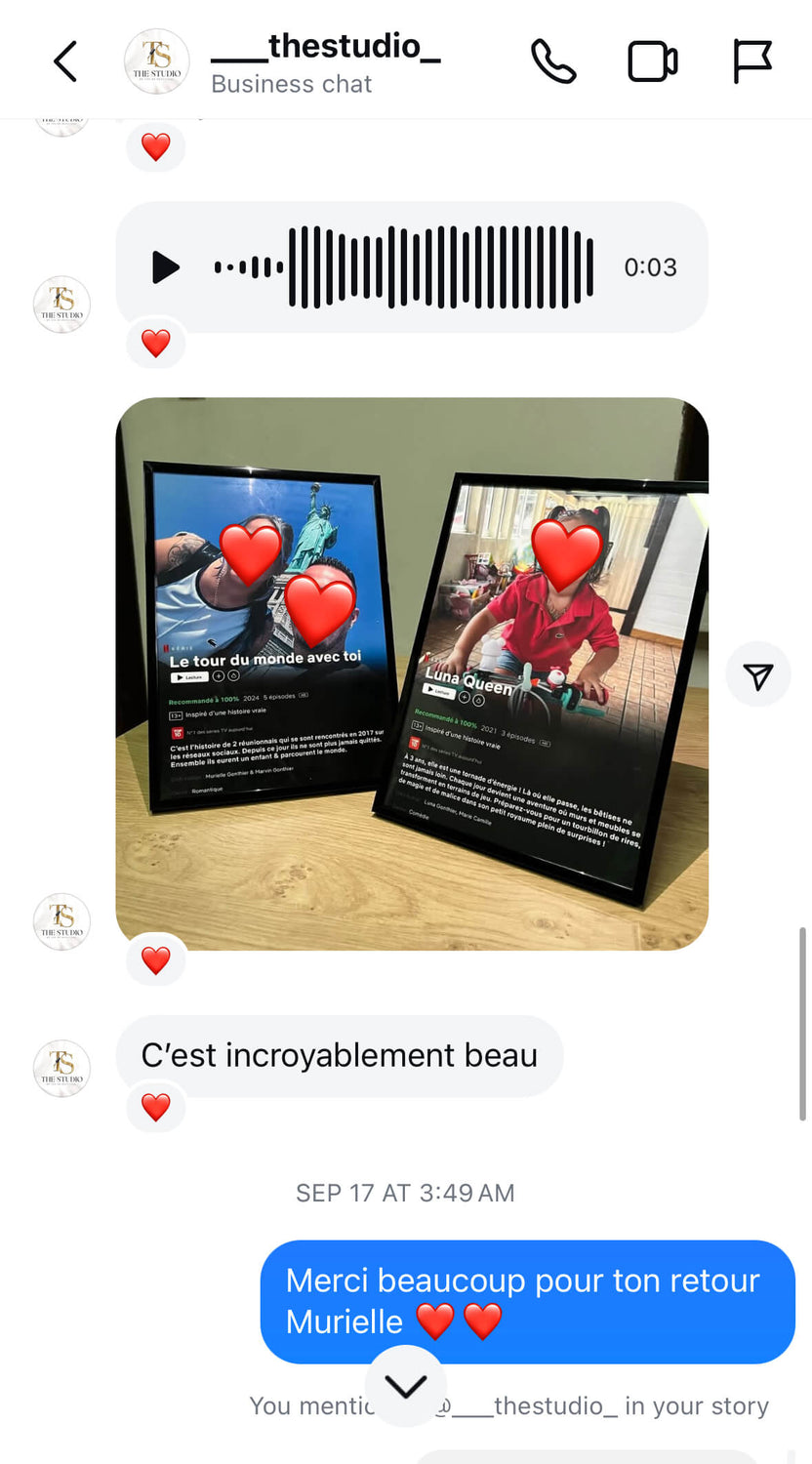Viewport: 812px width, 1464px height.
Task: Tap the heart reaction under "C'est incroyablement beau"
Action: [156, 1107]
